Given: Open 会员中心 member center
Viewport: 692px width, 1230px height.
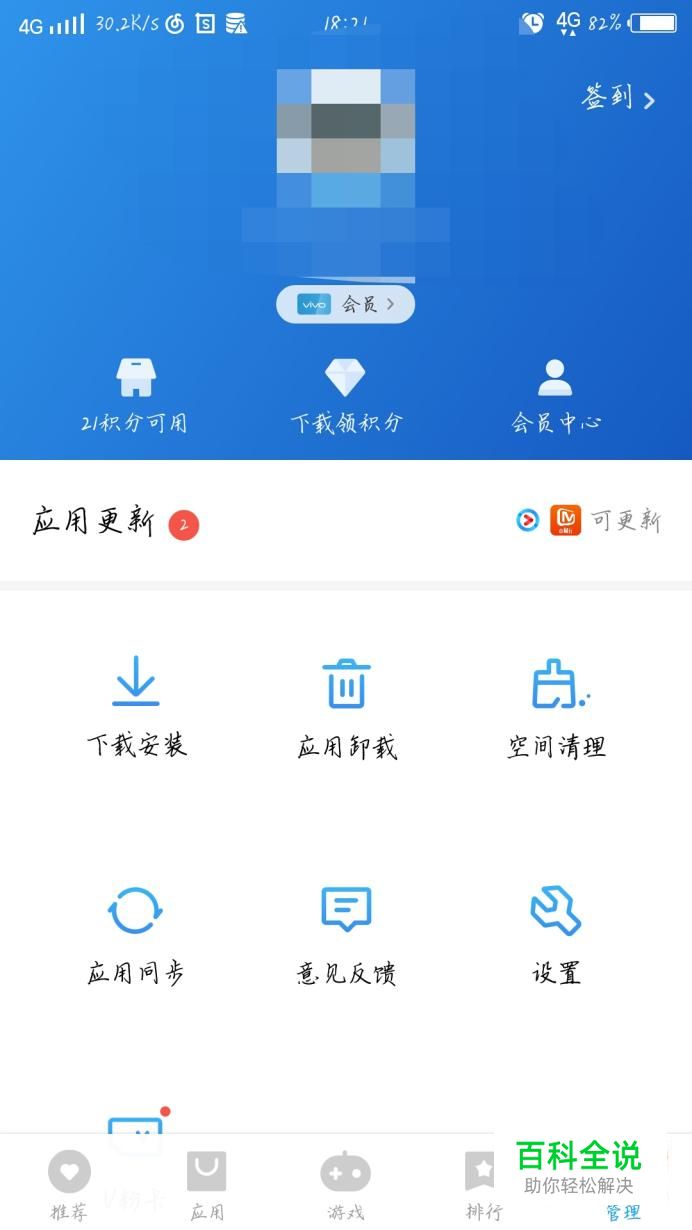Looking at the screenshot, I should [556, 396].
